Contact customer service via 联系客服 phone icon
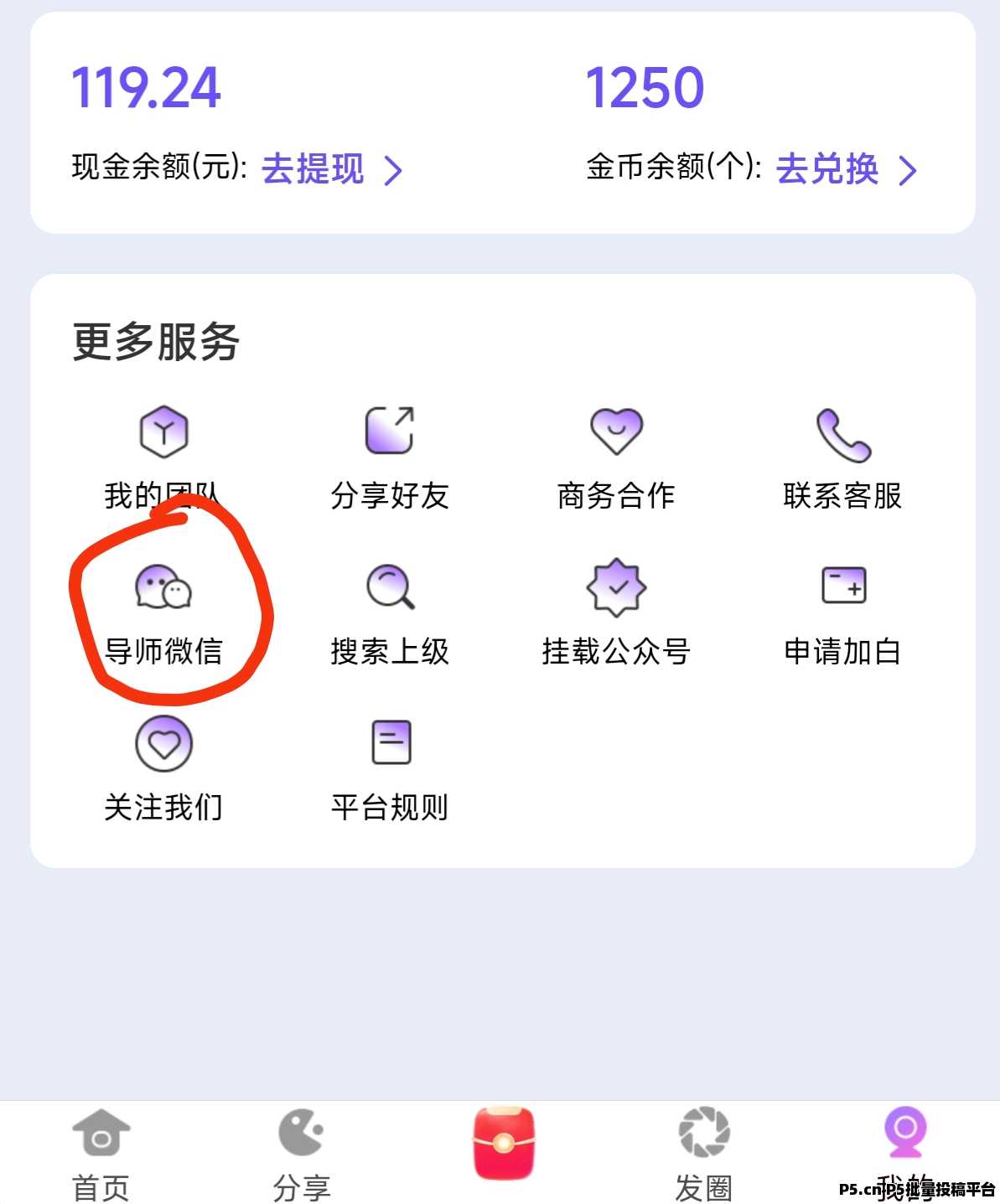 tap(842, 431)
